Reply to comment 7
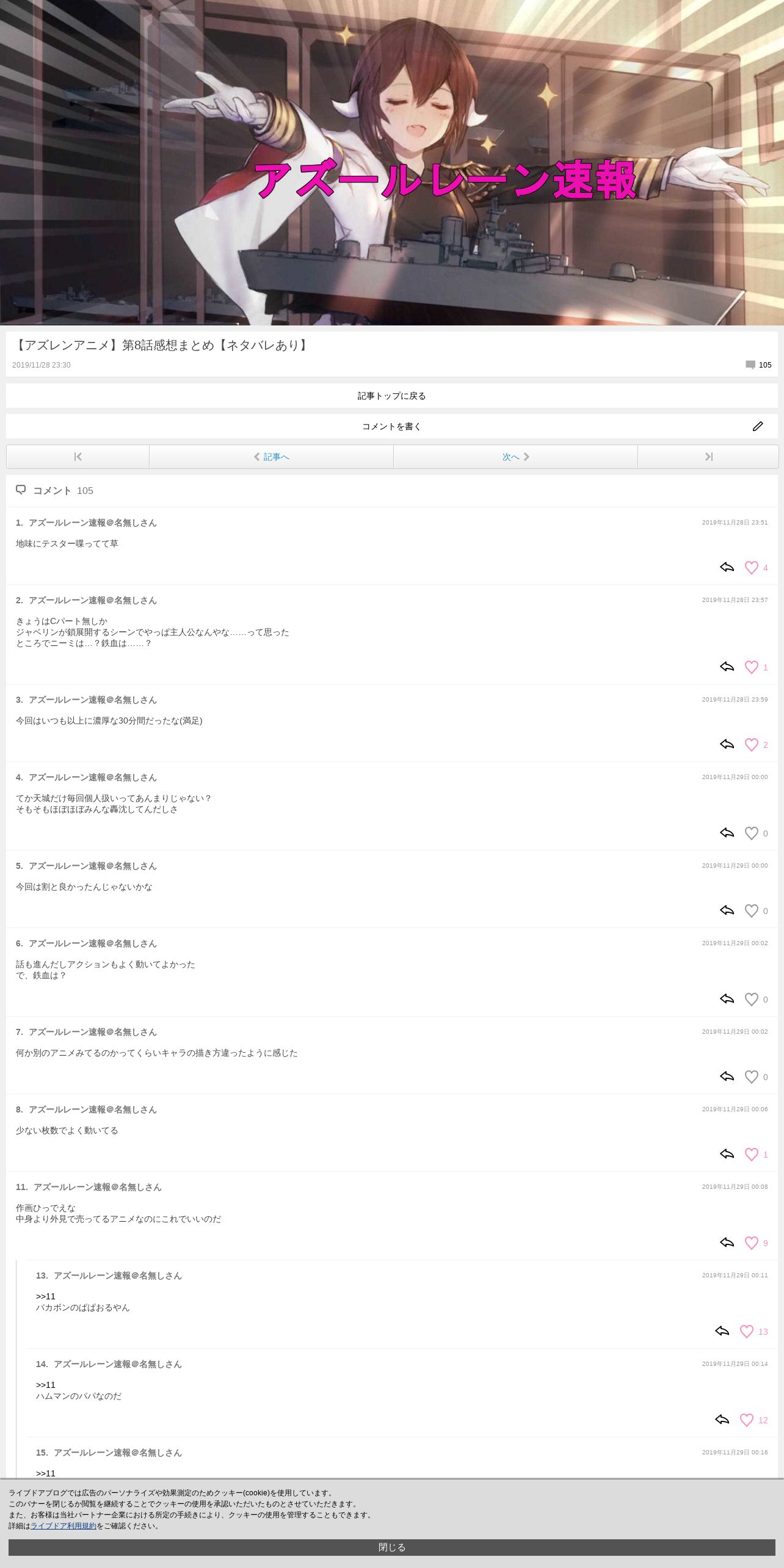The image size is (784, 1568). [x=727, y=1076]
